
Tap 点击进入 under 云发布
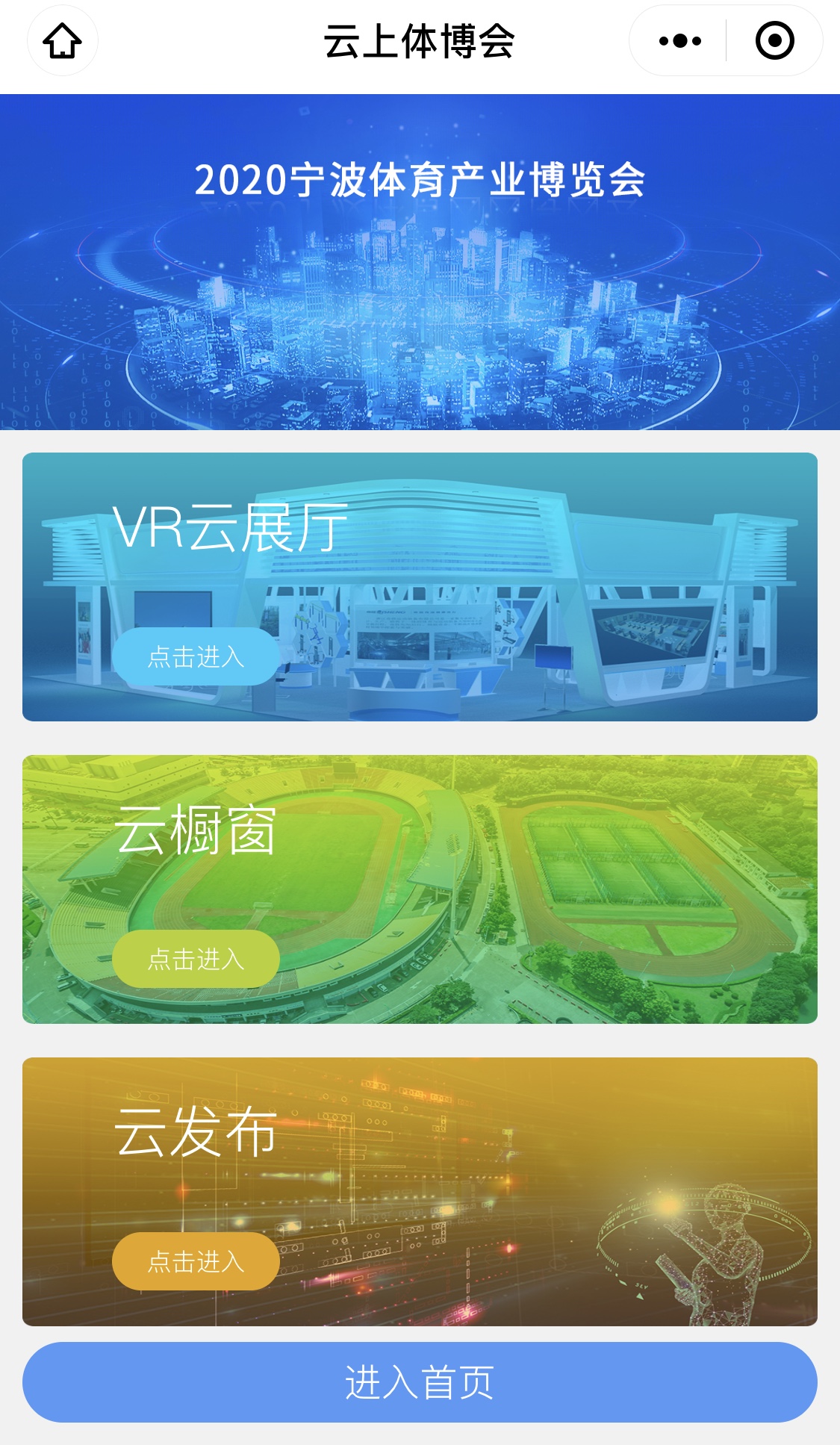pos(196,1261)
